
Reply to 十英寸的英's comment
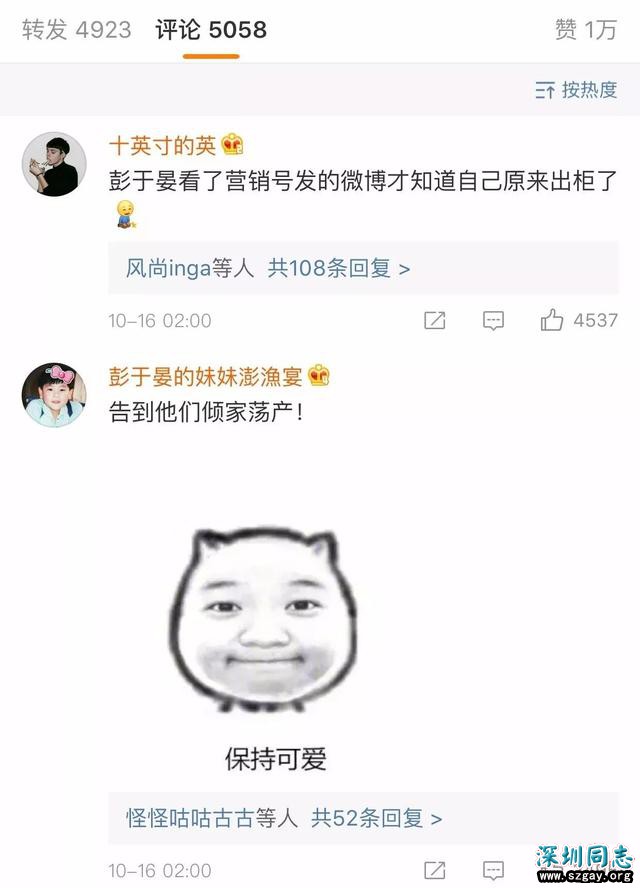(x=493, y=320)
